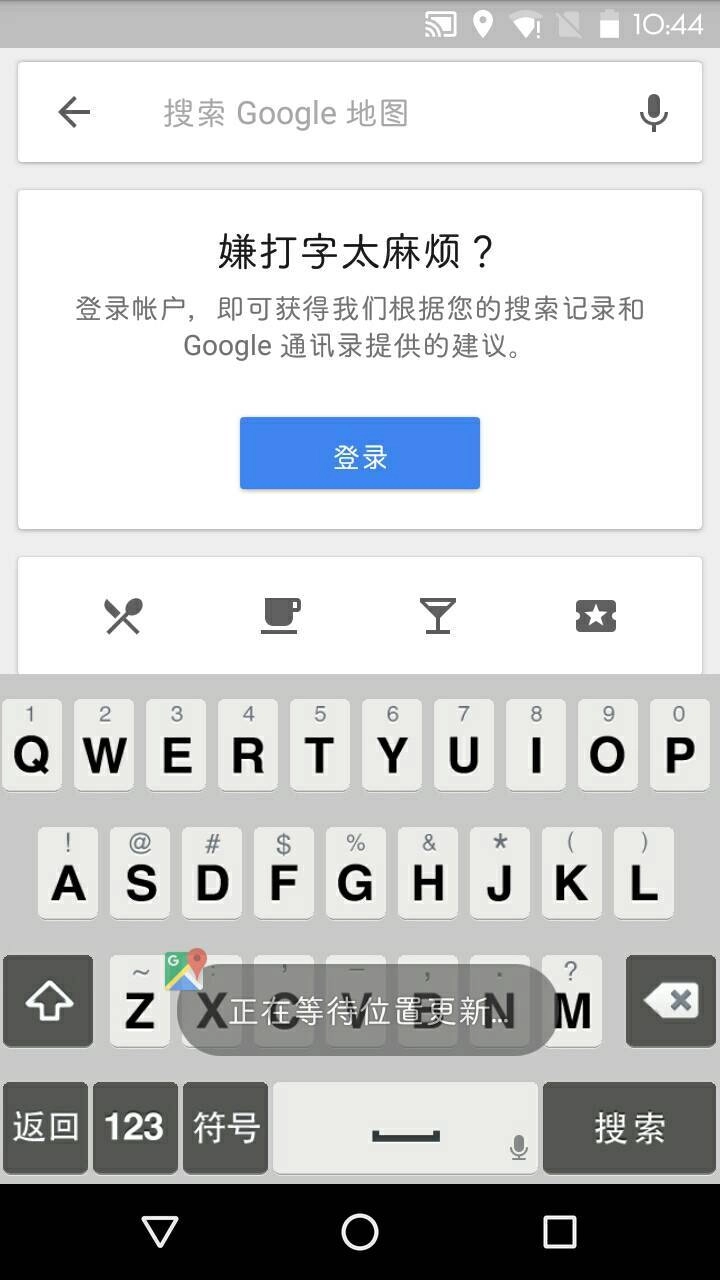
Task: Tap the backspace key on the keyboard
Action: pyautogui.click(x=670, y=1001)
